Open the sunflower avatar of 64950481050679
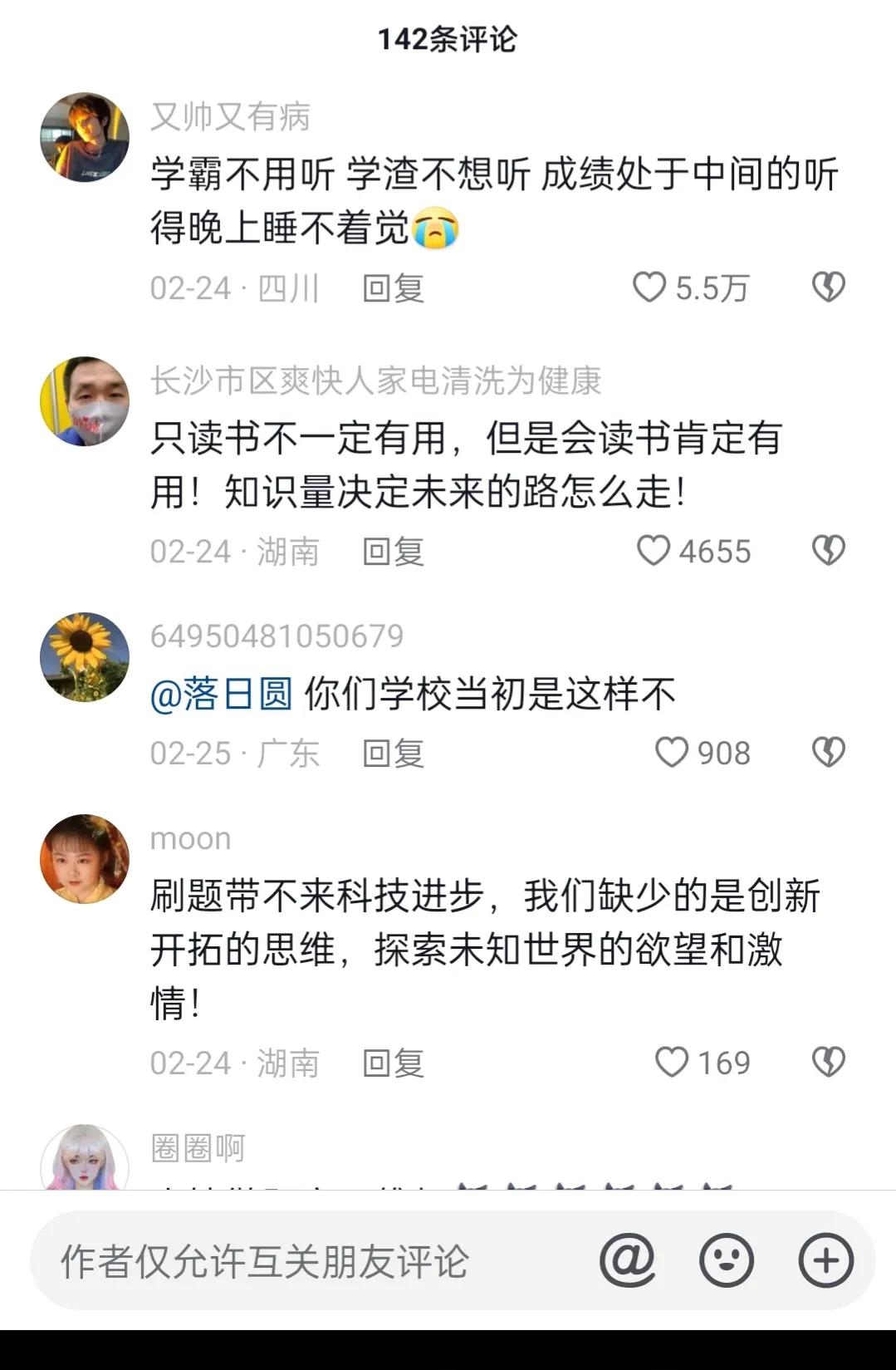This screenshot has width=896, height=1370. pyautogui.click(x=85, y=657)
